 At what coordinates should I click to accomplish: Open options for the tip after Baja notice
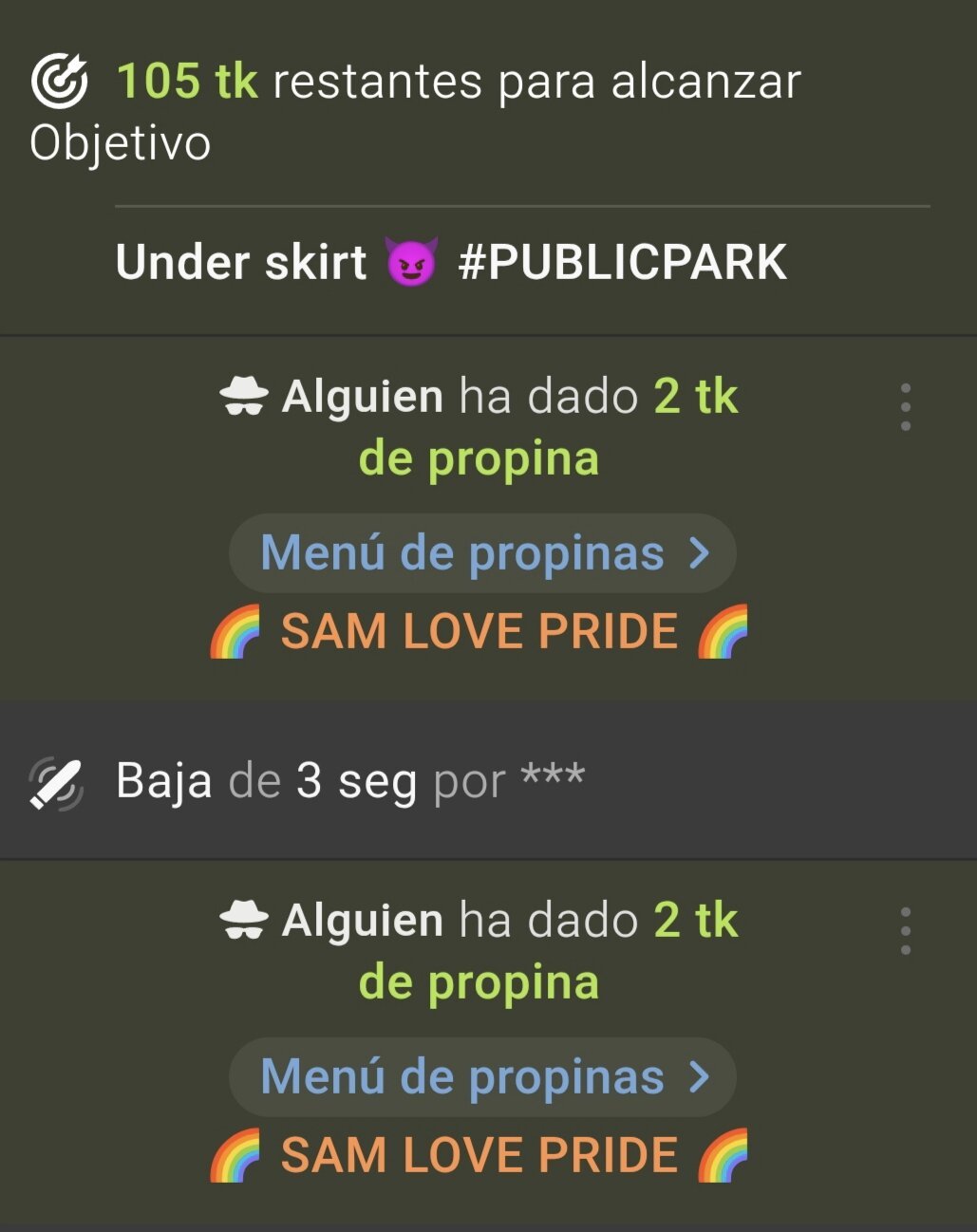(x=905, y=931)
